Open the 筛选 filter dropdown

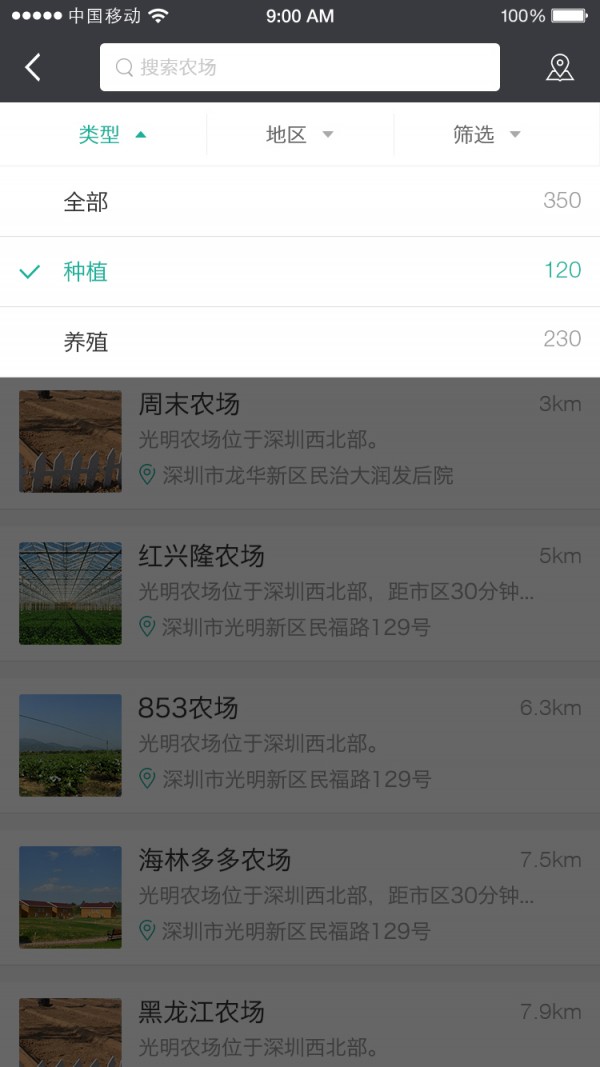pyautogui.click(x=487, y=135)
